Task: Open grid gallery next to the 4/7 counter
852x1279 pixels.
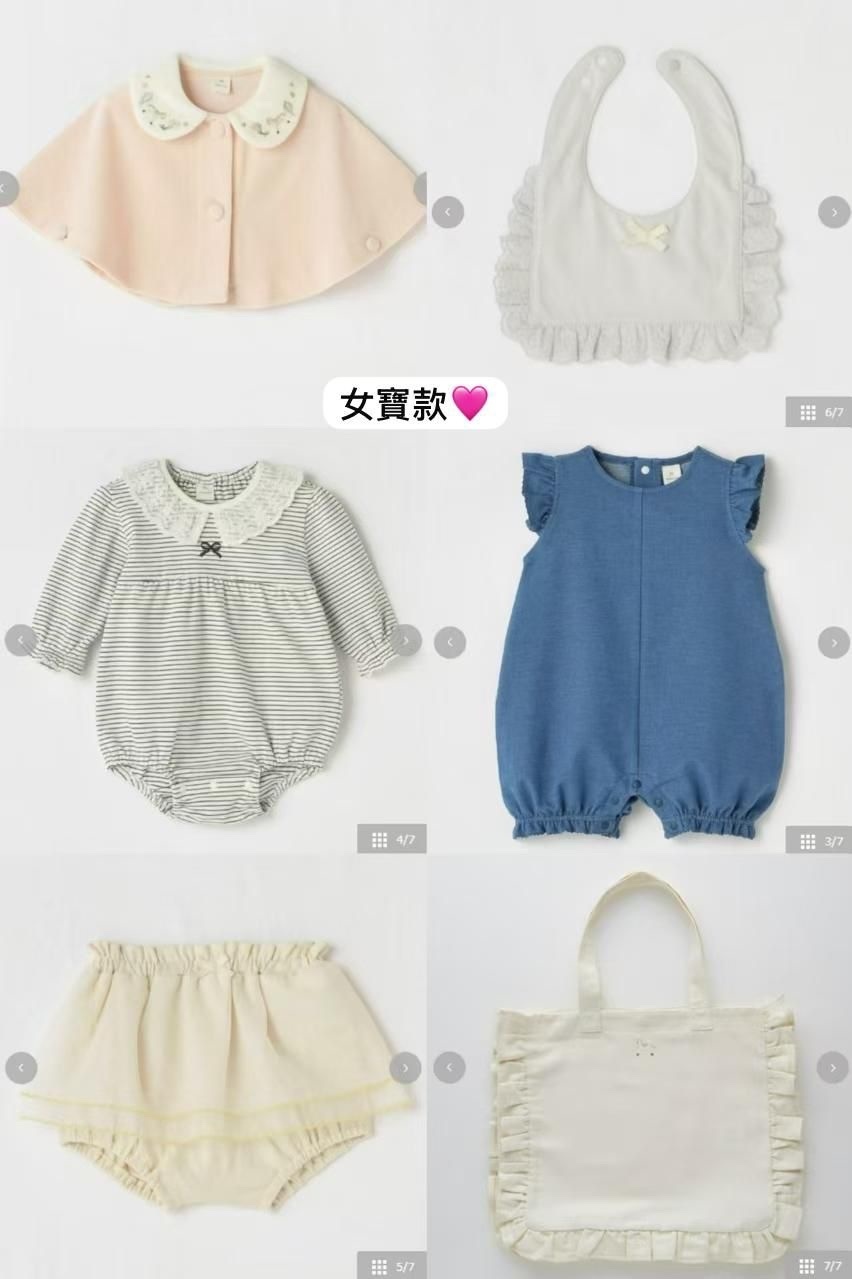Action: point(380,840)
